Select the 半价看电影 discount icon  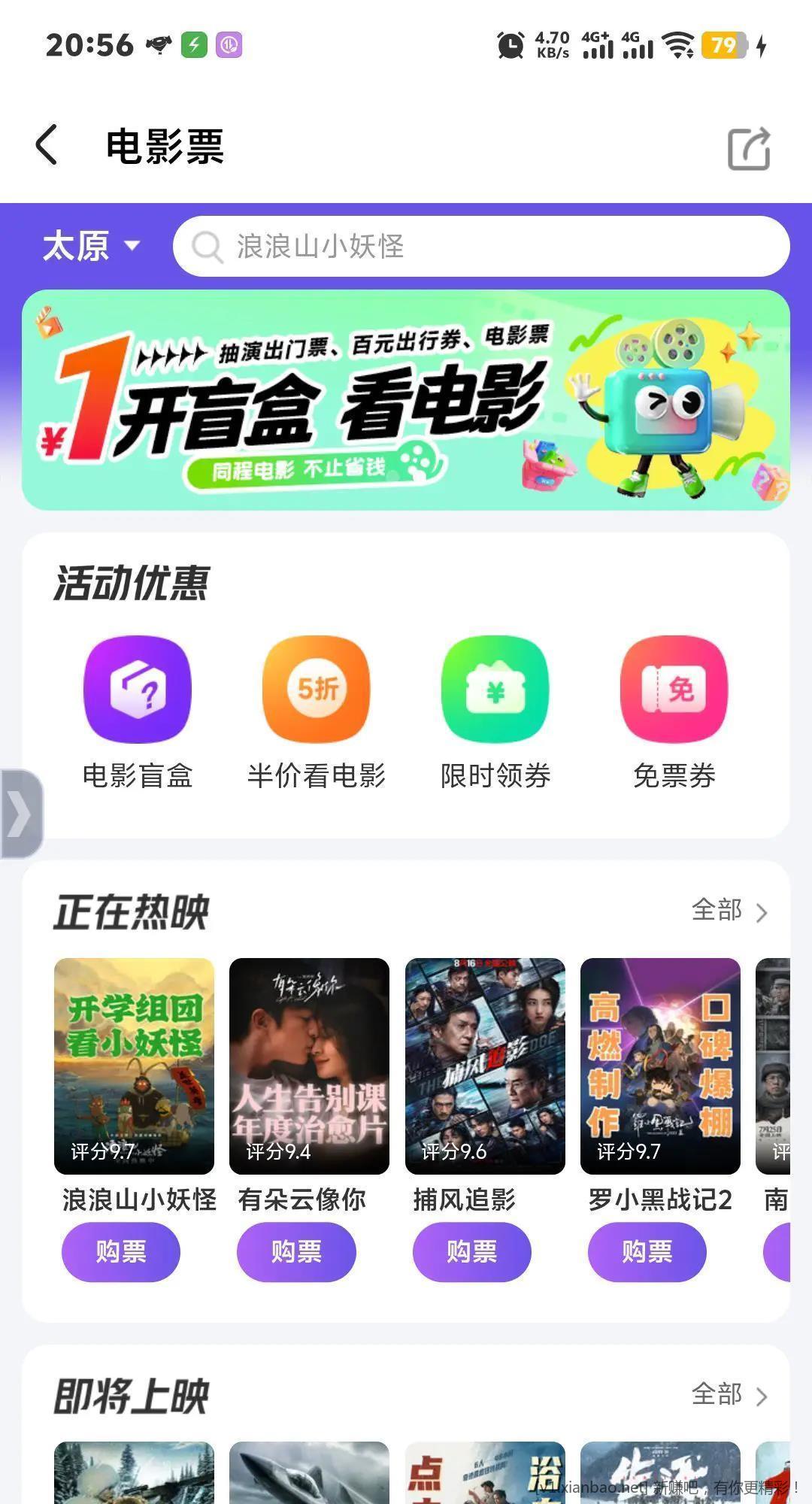tap(316, 690)
